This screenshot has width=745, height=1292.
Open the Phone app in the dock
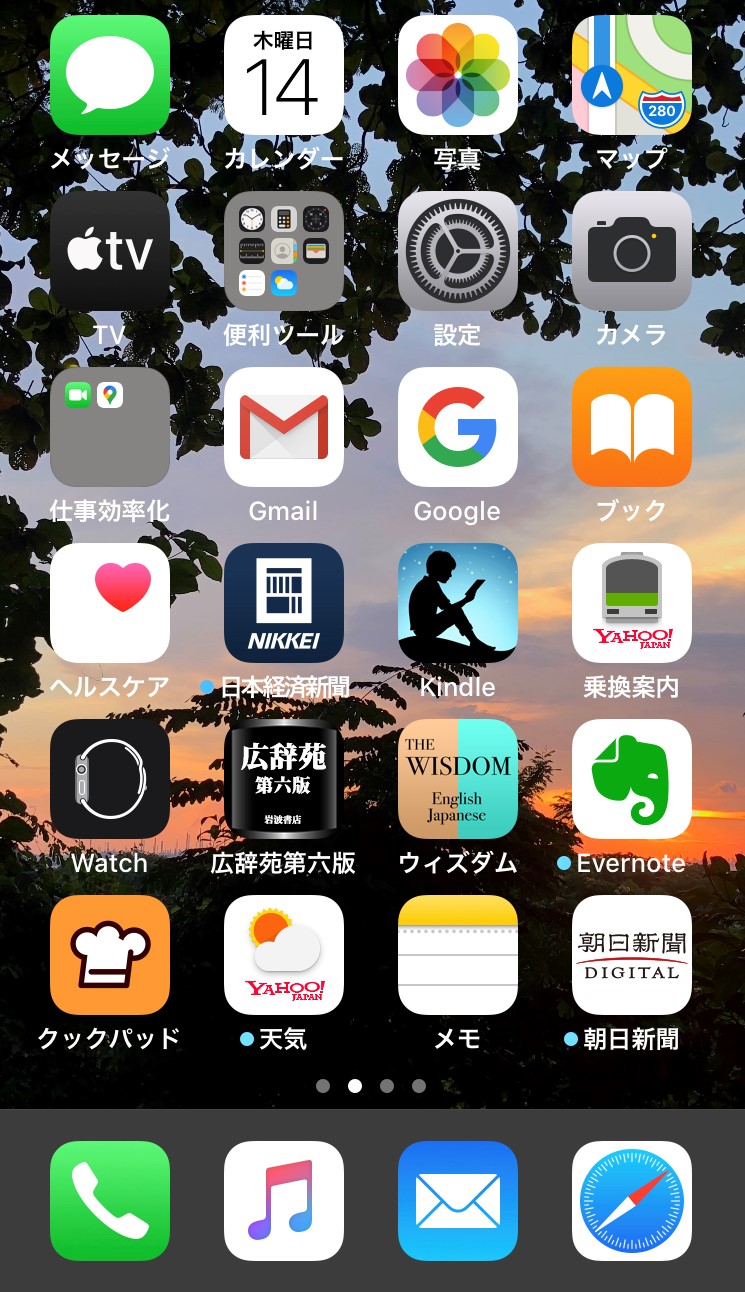pos(110,1201)
